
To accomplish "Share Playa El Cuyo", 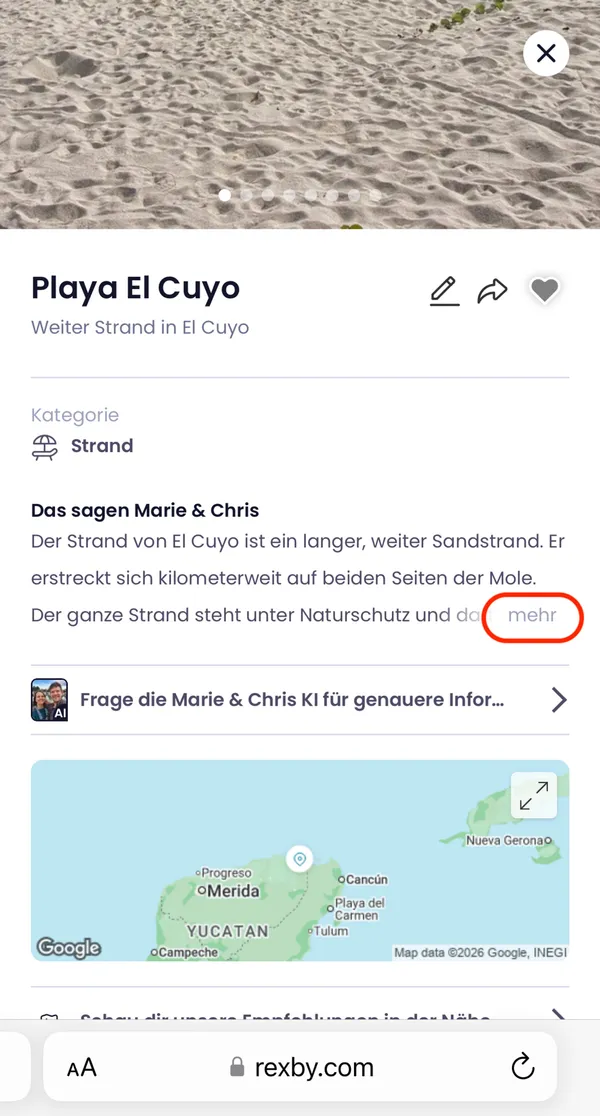I will tap(492, 291).
